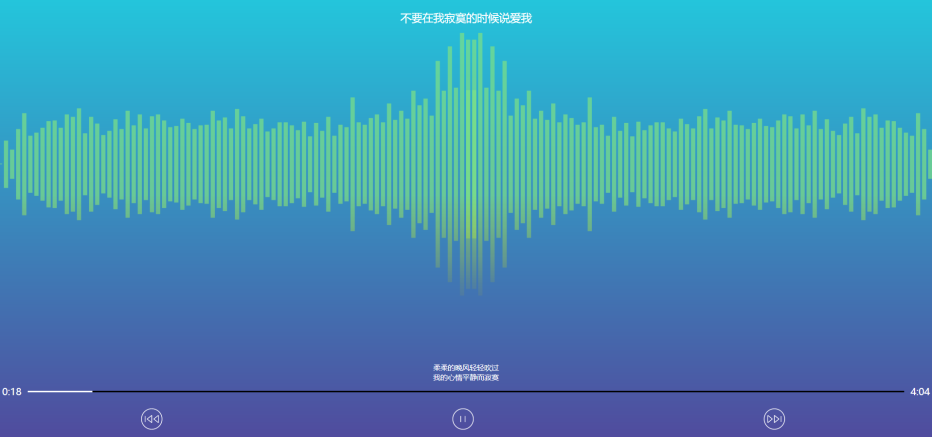Tap the playback progress bar to seek
The width and height of the screenshot is (932, 437).
tap(465, 391)
